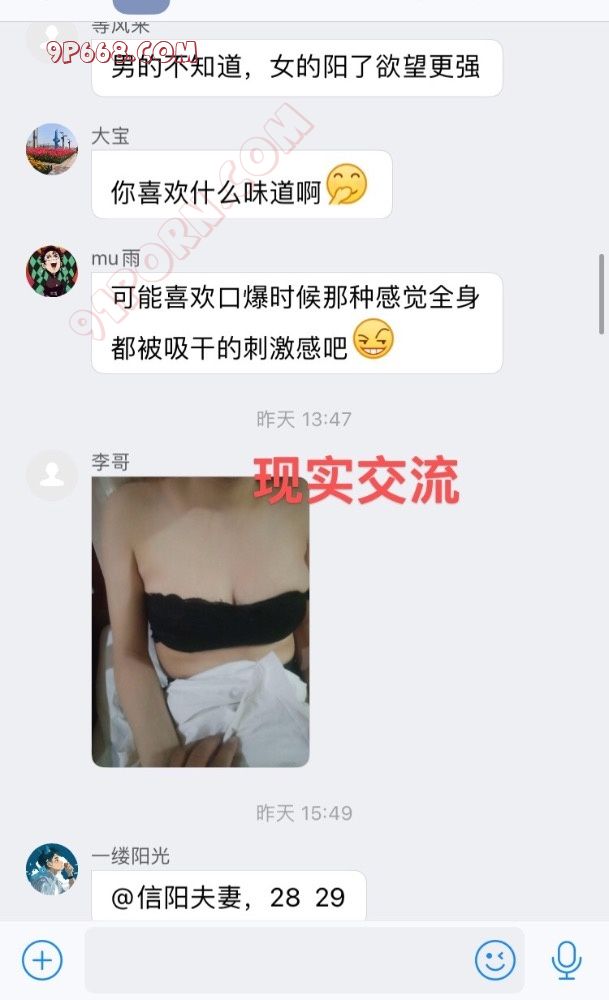Open mu雨's profile avatar

pos(51,271)
